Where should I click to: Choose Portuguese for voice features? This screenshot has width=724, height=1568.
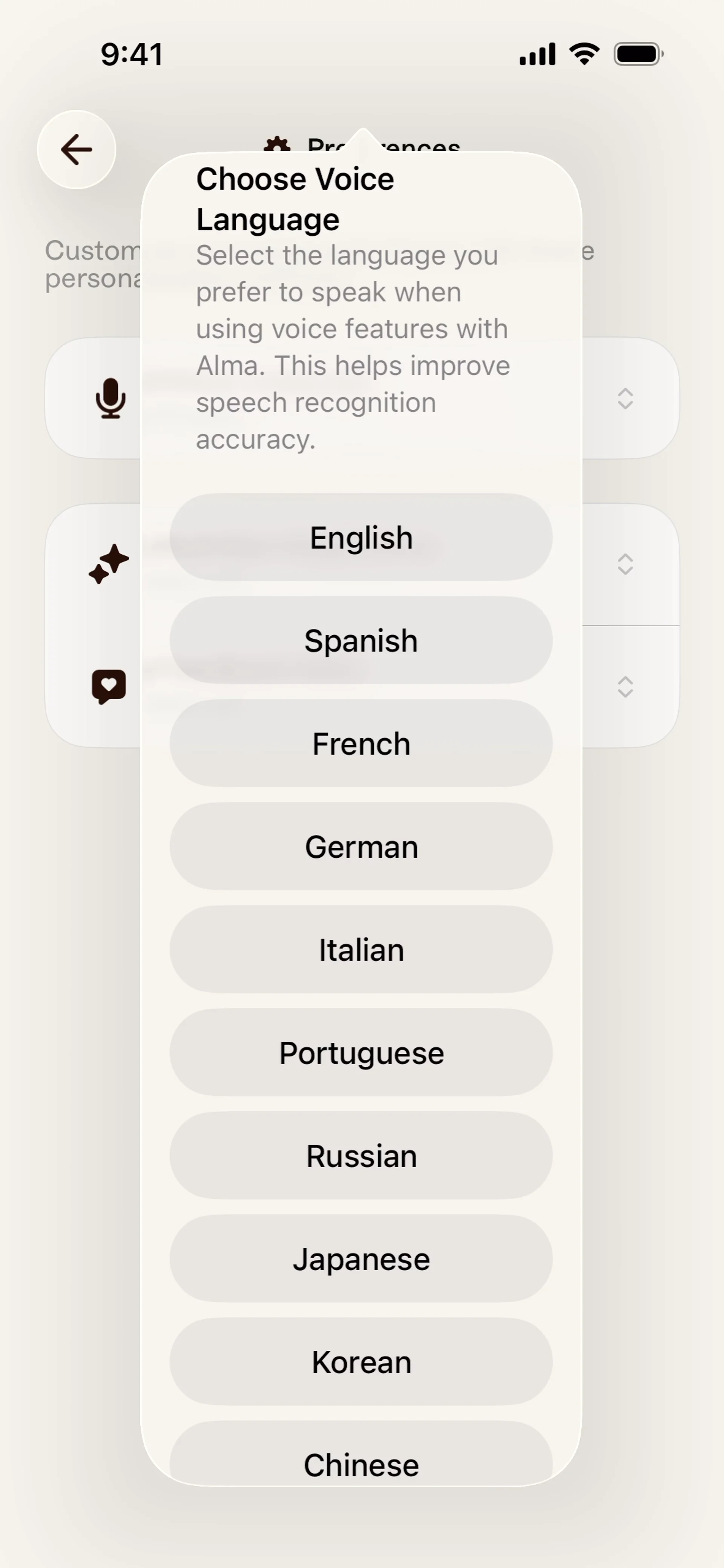click(x=361, y=1053)
